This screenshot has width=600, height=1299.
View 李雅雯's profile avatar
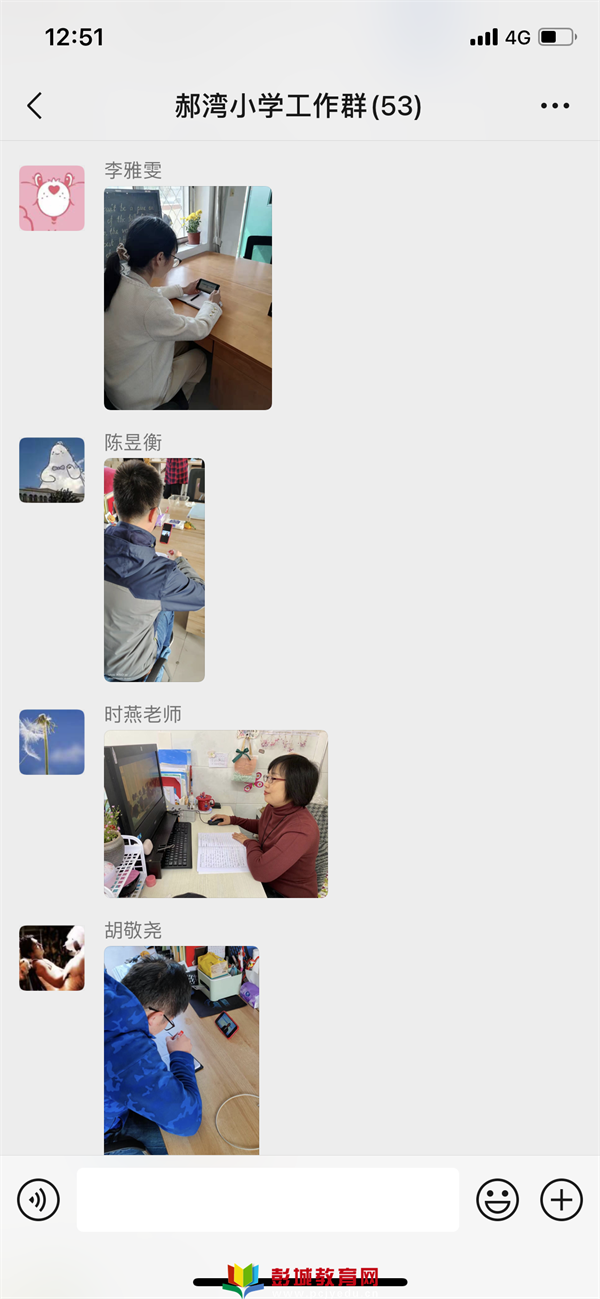point(52,198)
